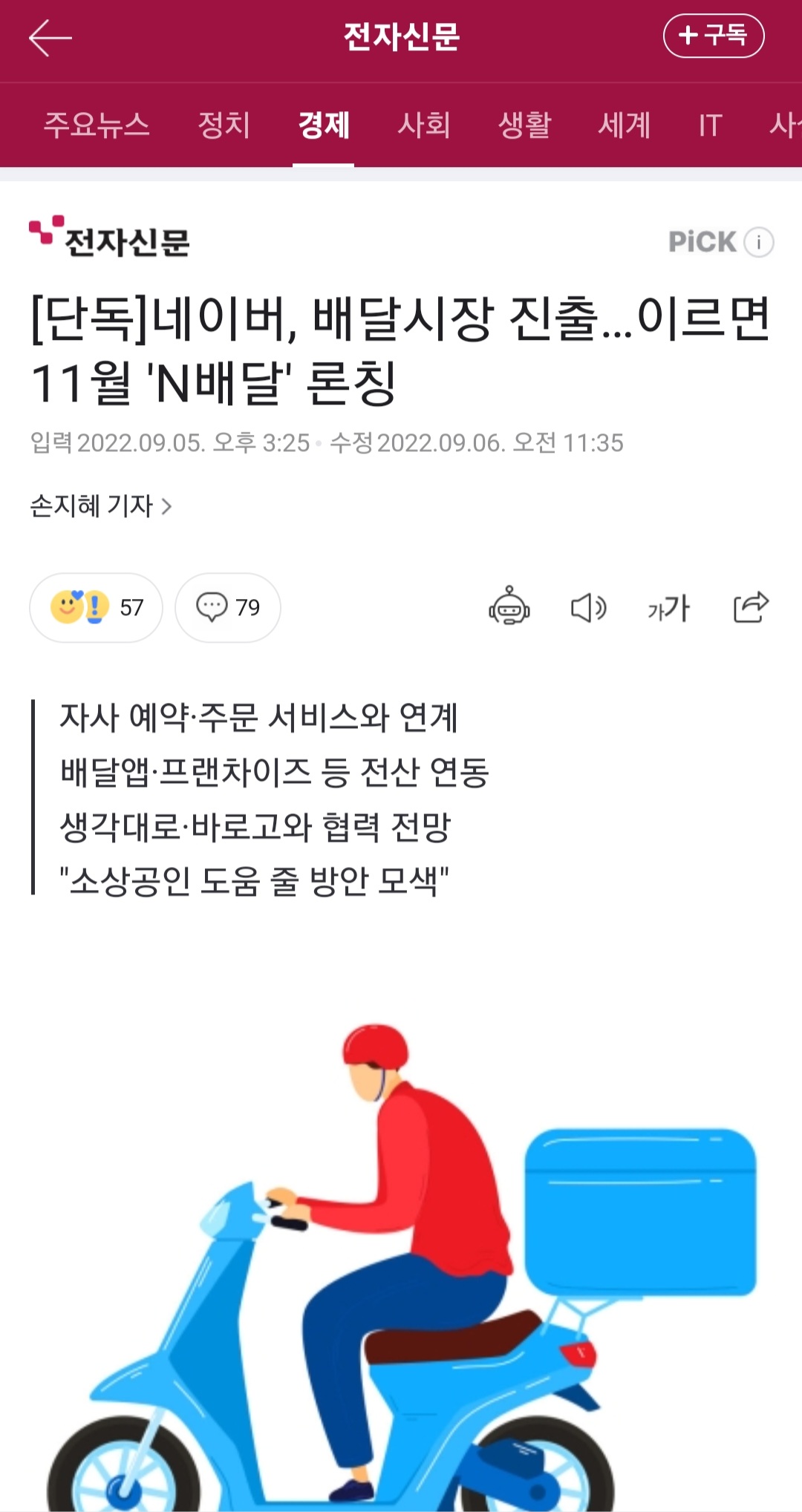Switch to the 정치 tab

coord(224,125)
